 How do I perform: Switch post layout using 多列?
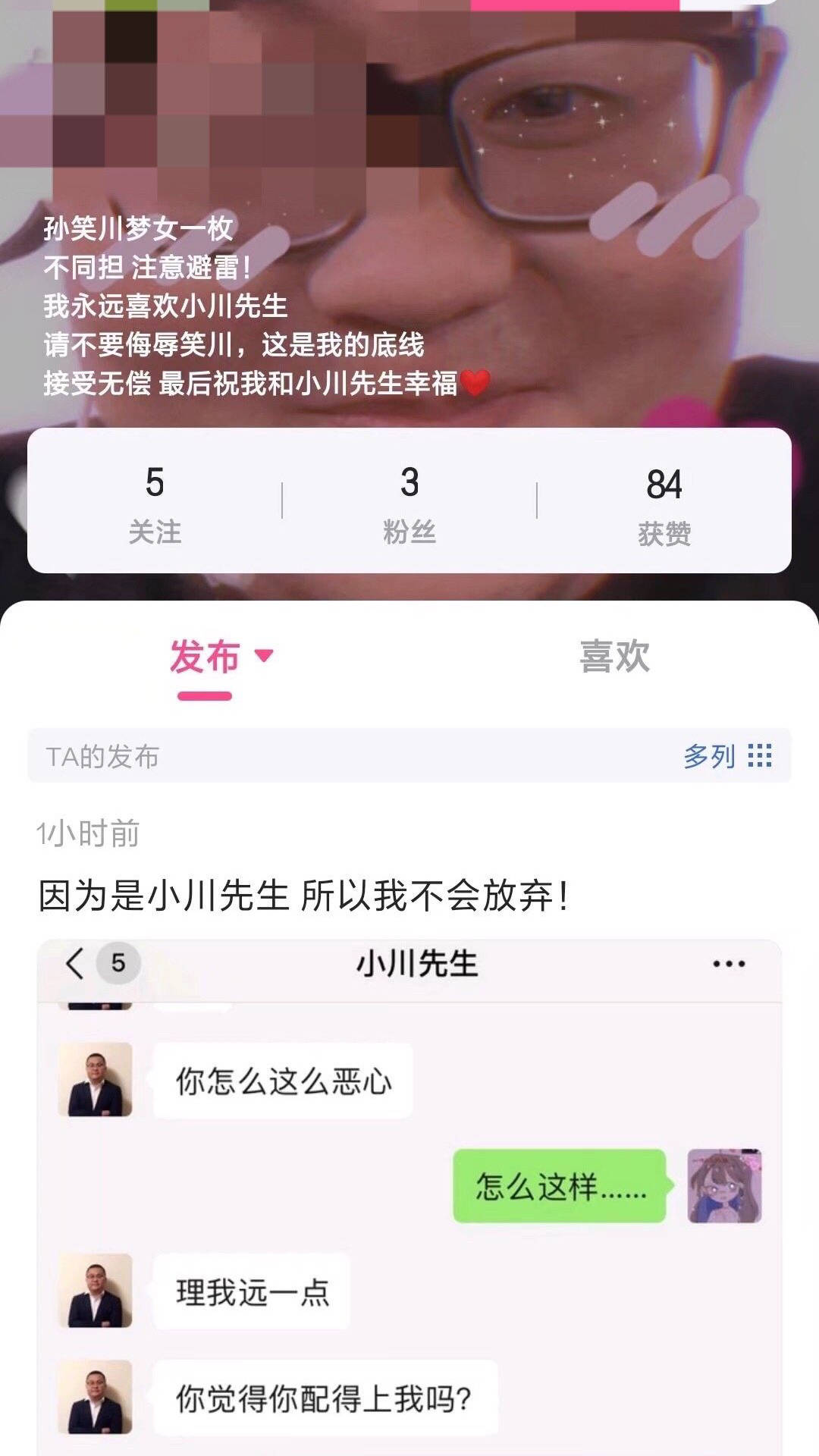[726, 756]
